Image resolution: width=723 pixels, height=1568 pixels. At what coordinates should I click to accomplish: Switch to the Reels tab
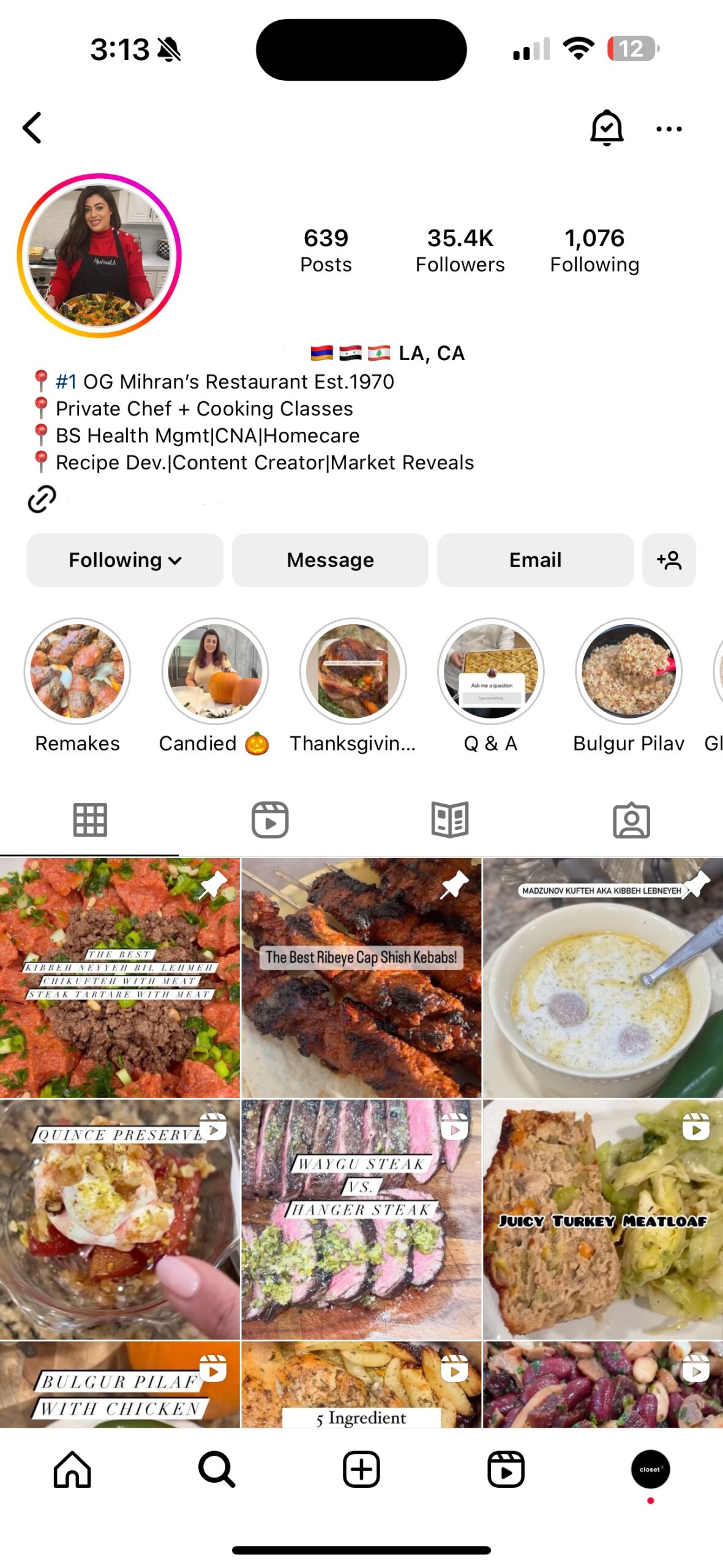(270, 819)
